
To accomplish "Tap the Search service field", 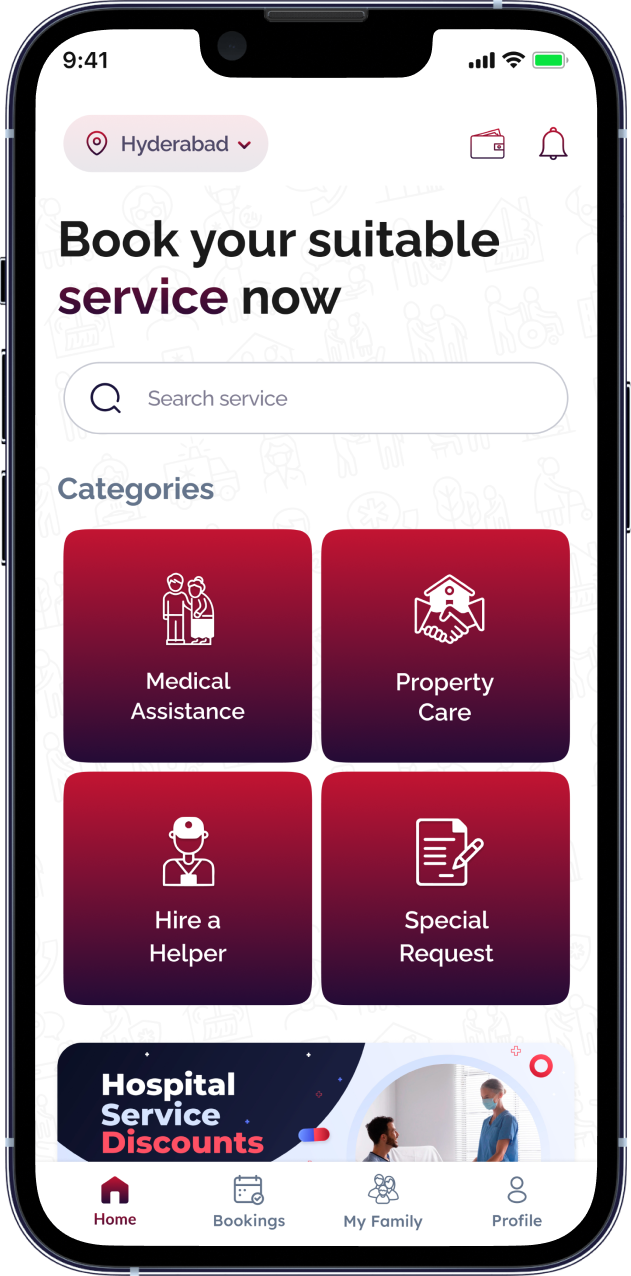I will 315,398.
